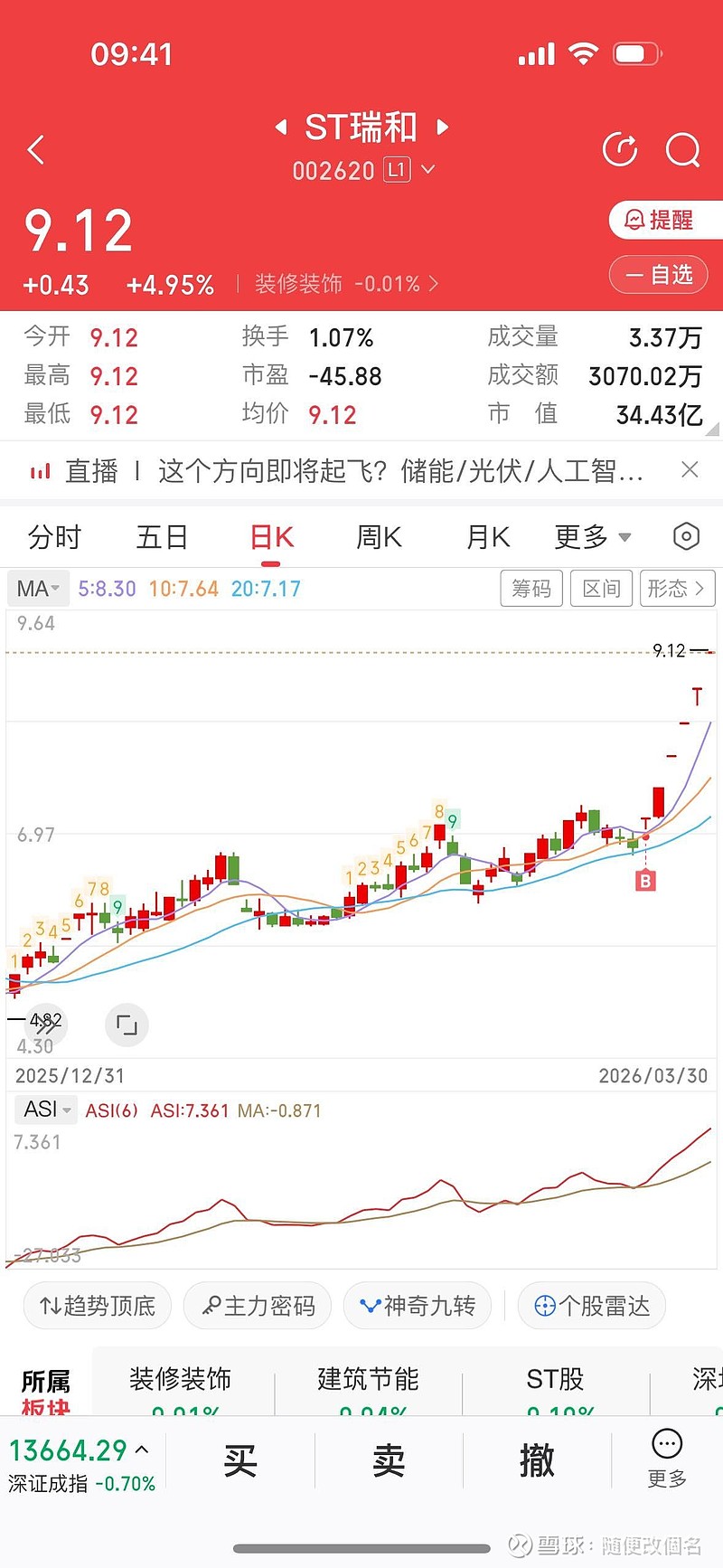The height and width of the screenshot is (1568, 723).
Task: Switch to the next stock arrow
Action: click(x=443, y=127)
